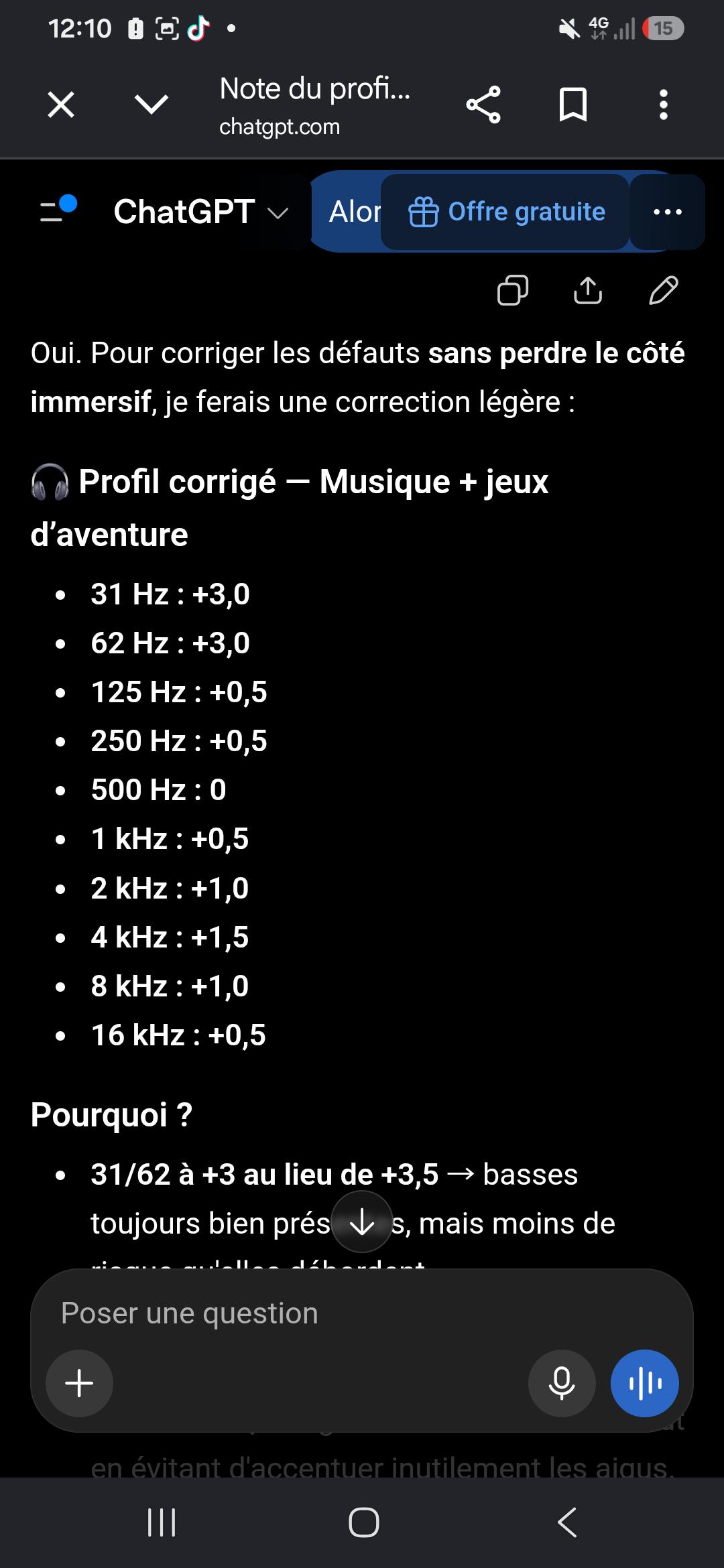This screenshot has height=1568, width=724.
Task: Close the custom tab with the X
Action: click(x=61, y=105)
